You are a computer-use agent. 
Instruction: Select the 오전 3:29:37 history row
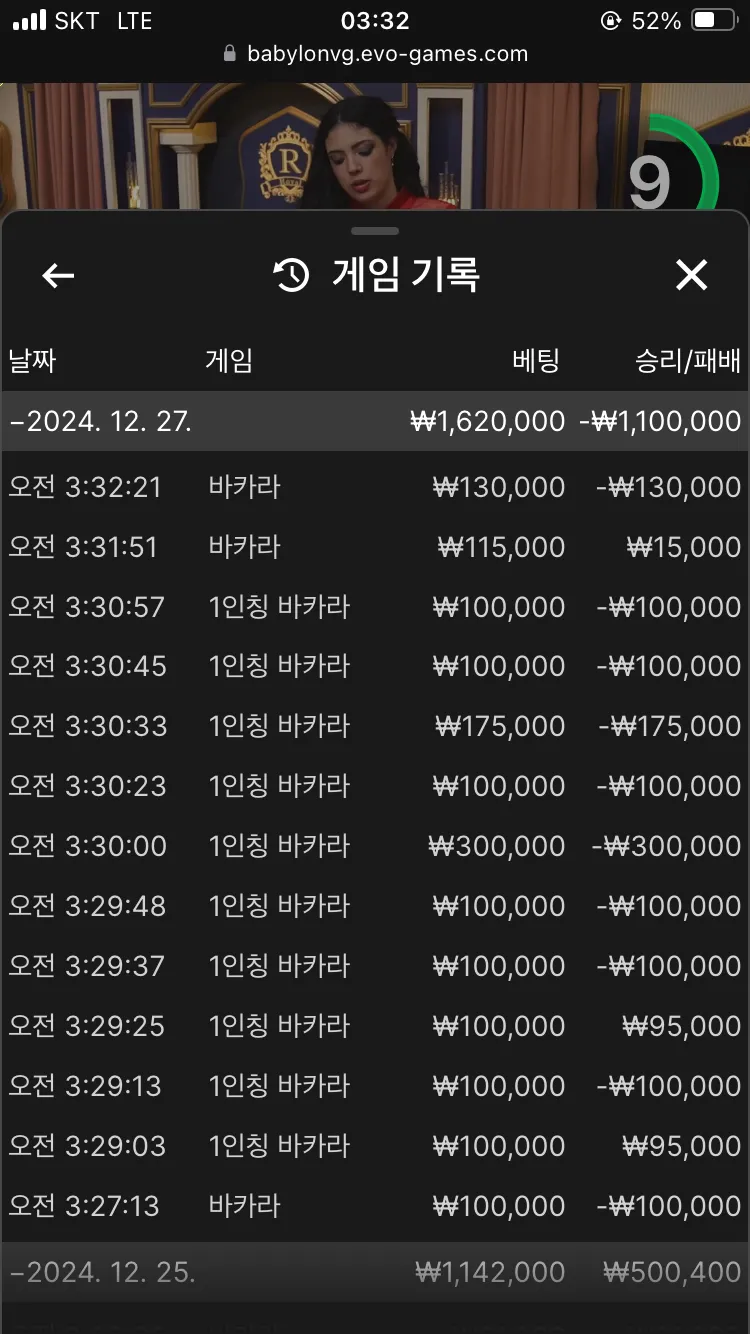click(375, 966)
